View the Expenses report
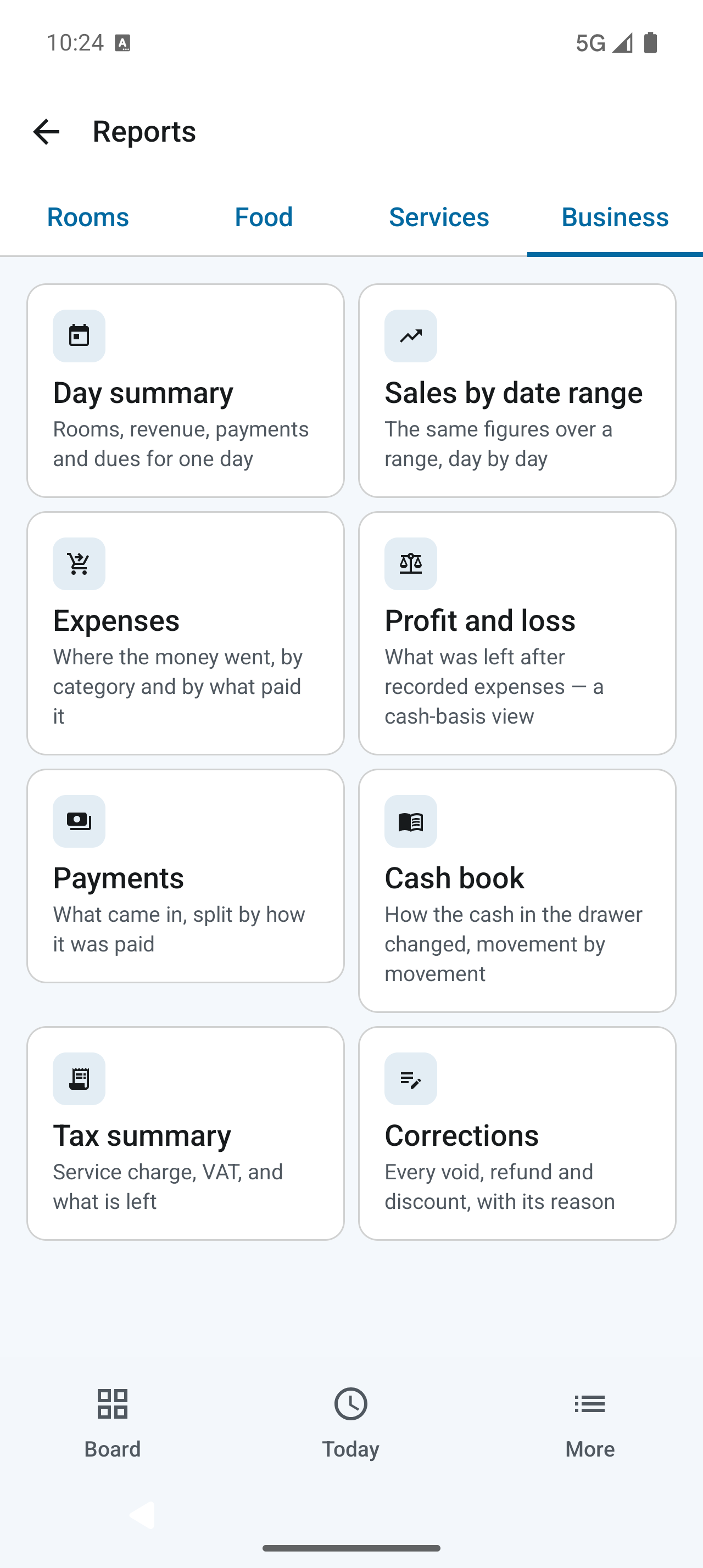The image size is (703, 1568). click(x=186, y=633)
